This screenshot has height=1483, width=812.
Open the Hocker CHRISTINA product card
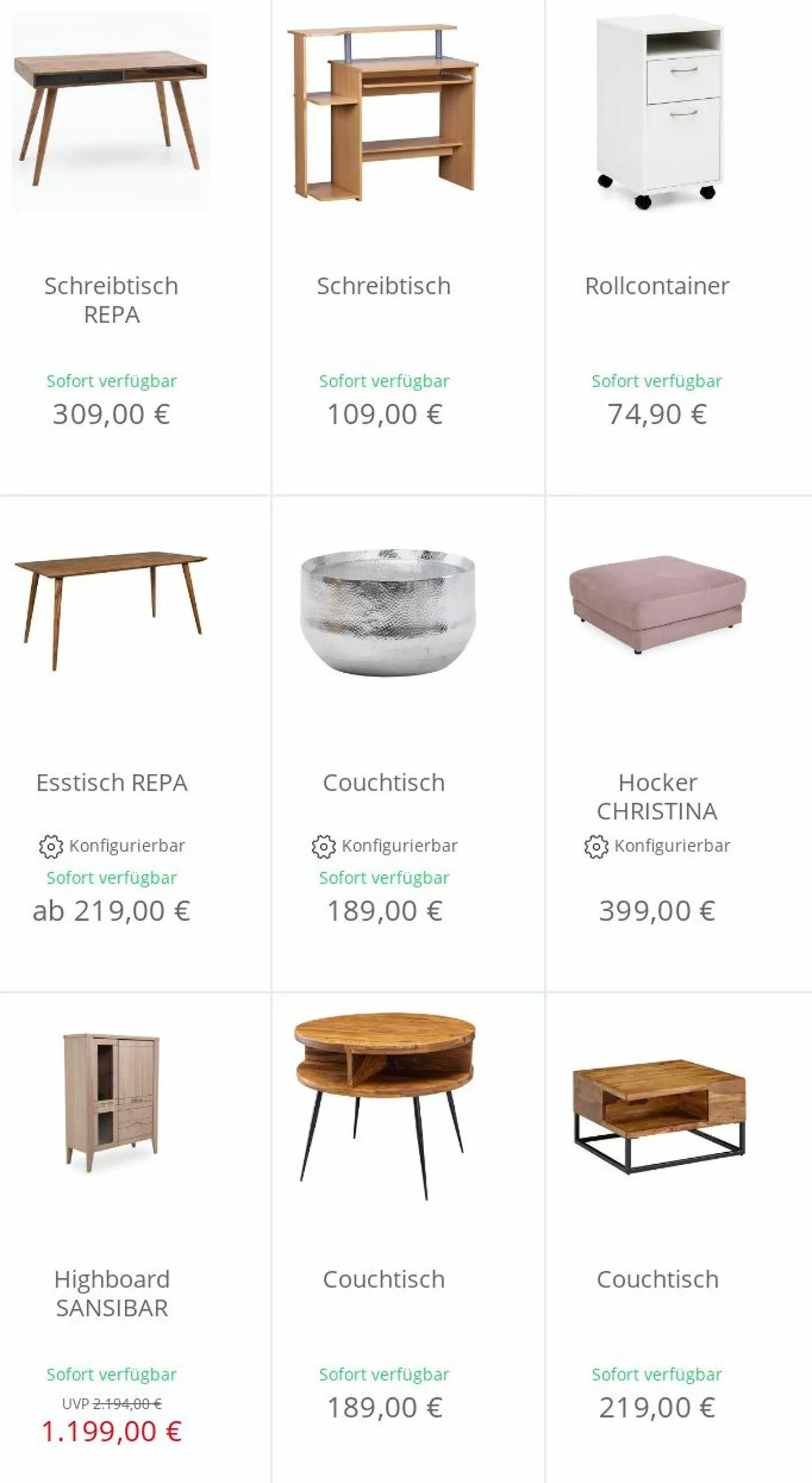[x=679, y=744]
